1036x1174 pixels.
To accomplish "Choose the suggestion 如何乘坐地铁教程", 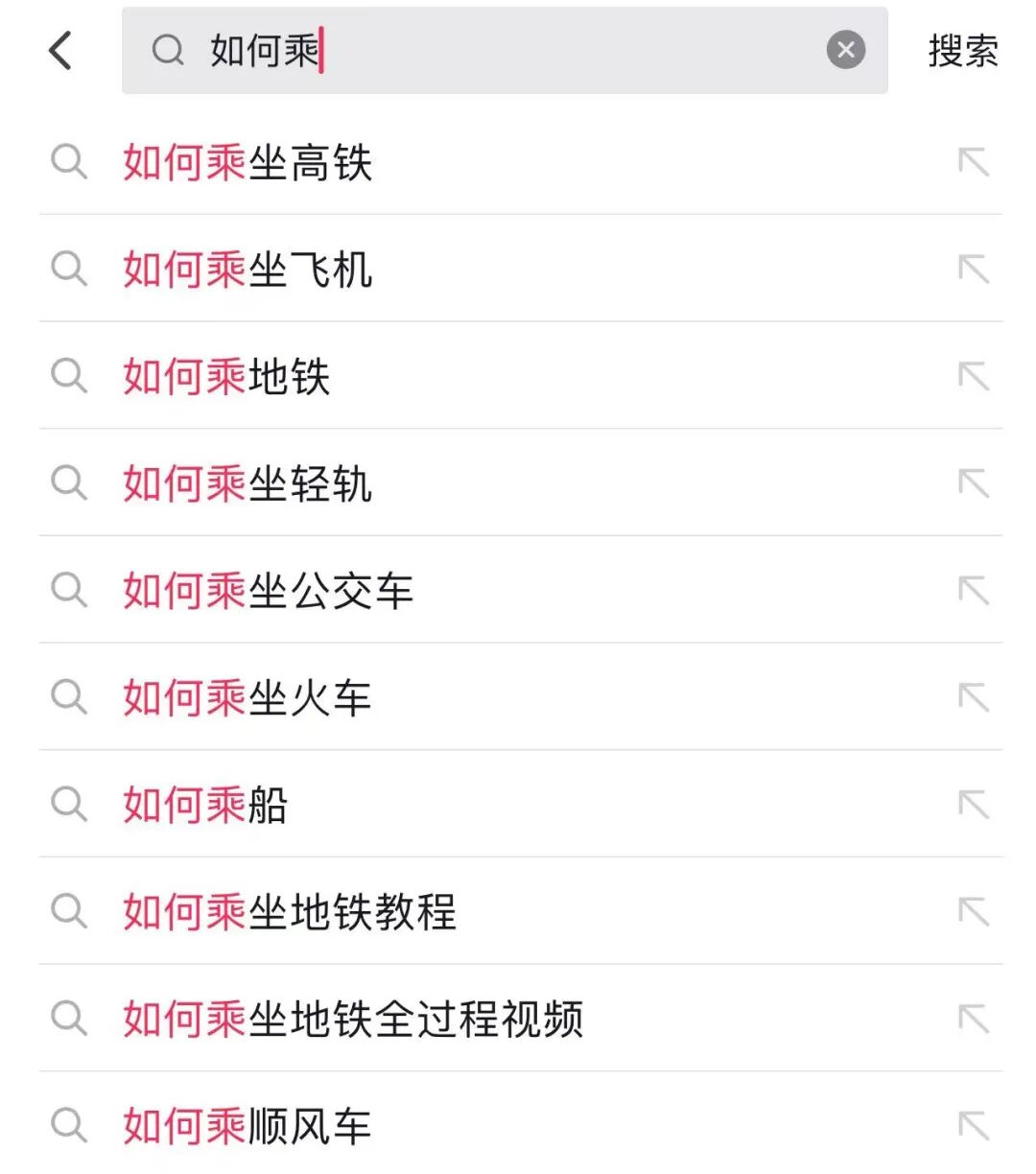I will point(290,911).
